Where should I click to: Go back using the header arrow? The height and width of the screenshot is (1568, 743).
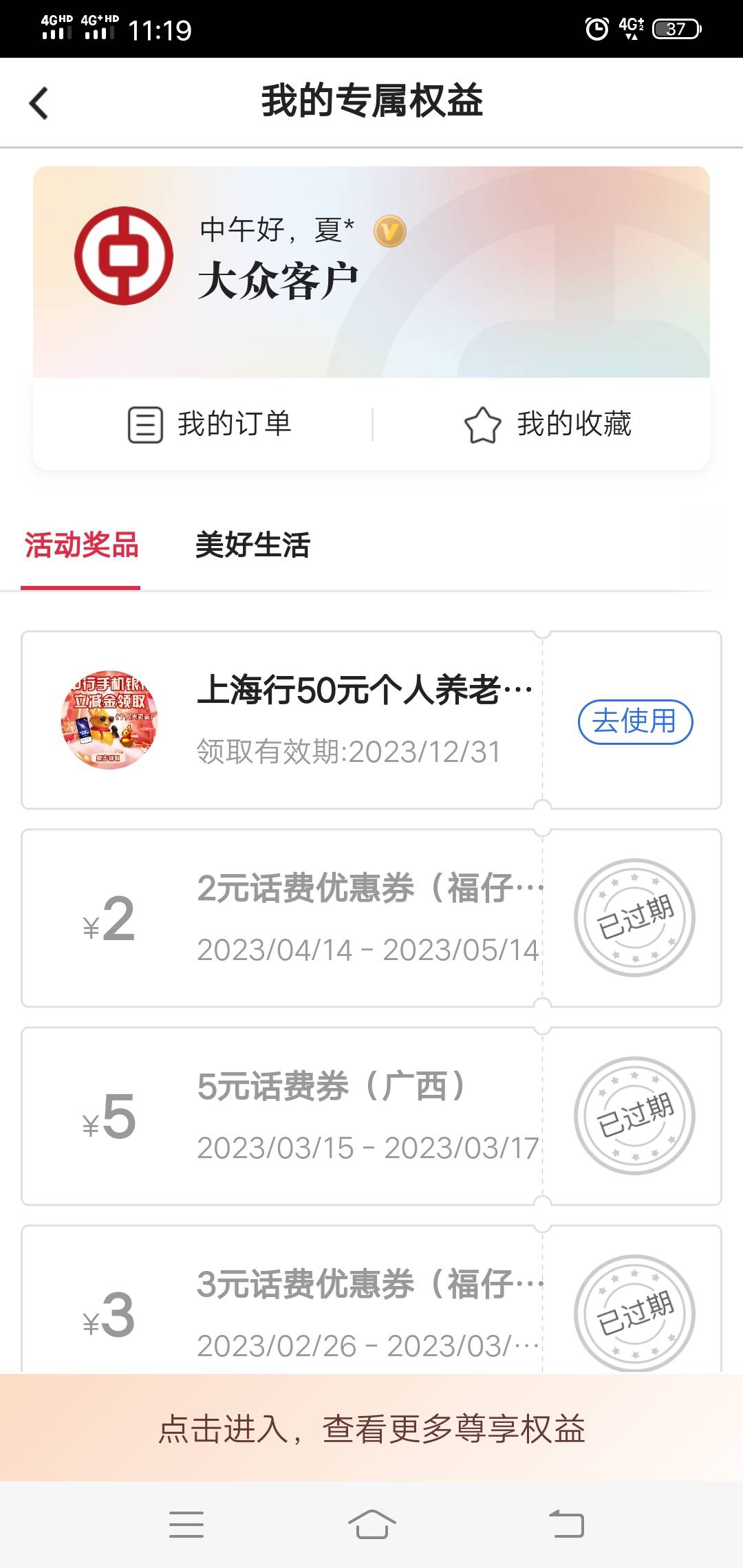click(39, 103)
